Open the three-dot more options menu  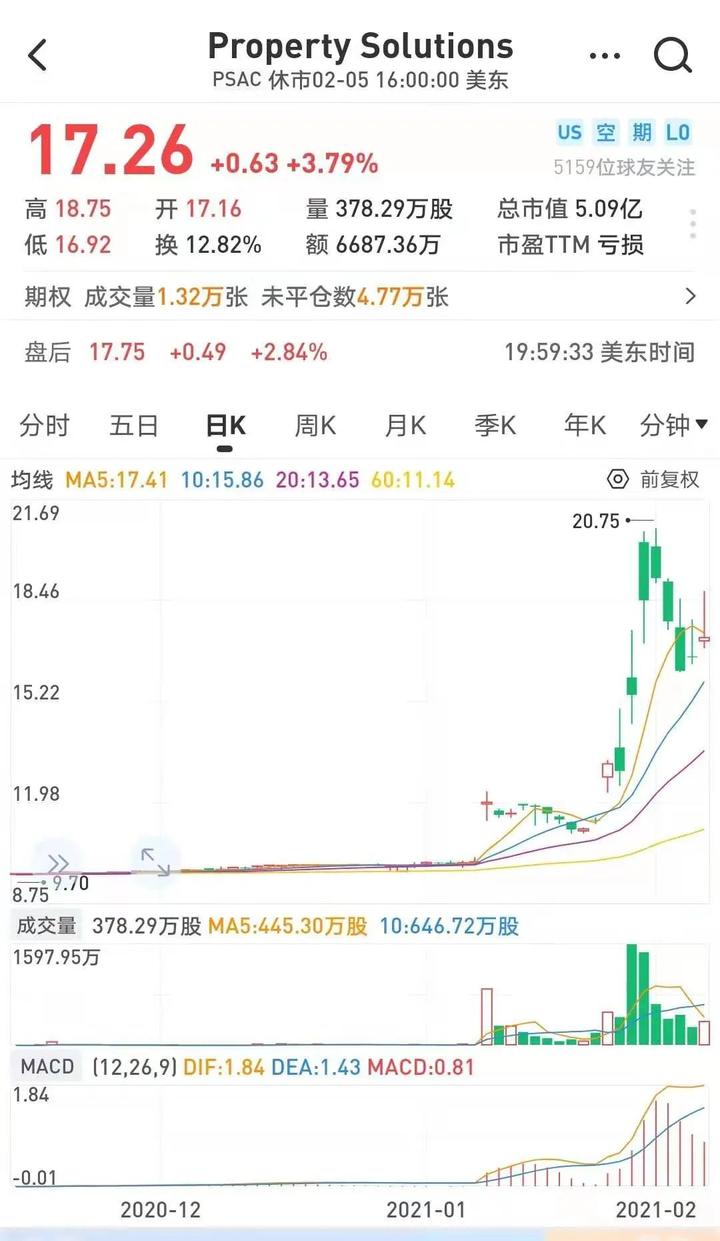pyautogui.click(x=605, y=56)
